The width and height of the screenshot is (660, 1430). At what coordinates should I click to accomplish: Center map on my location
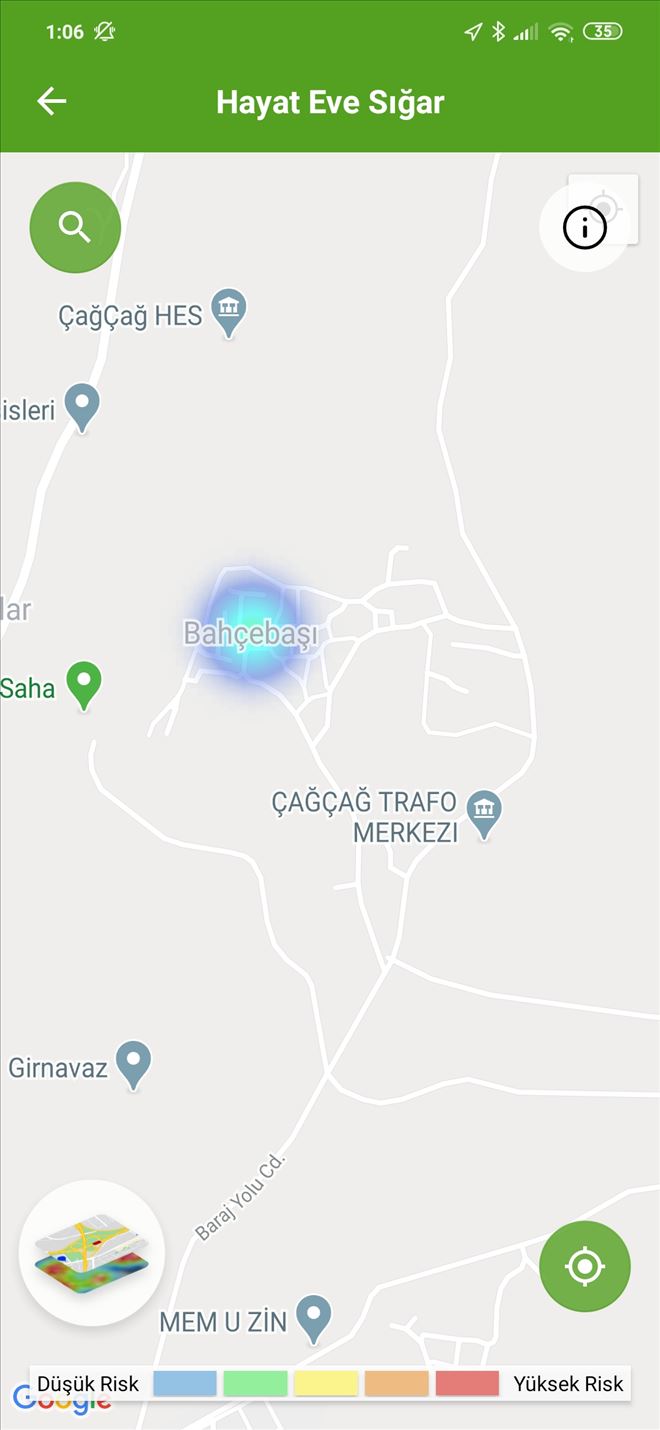point(584,1266)
